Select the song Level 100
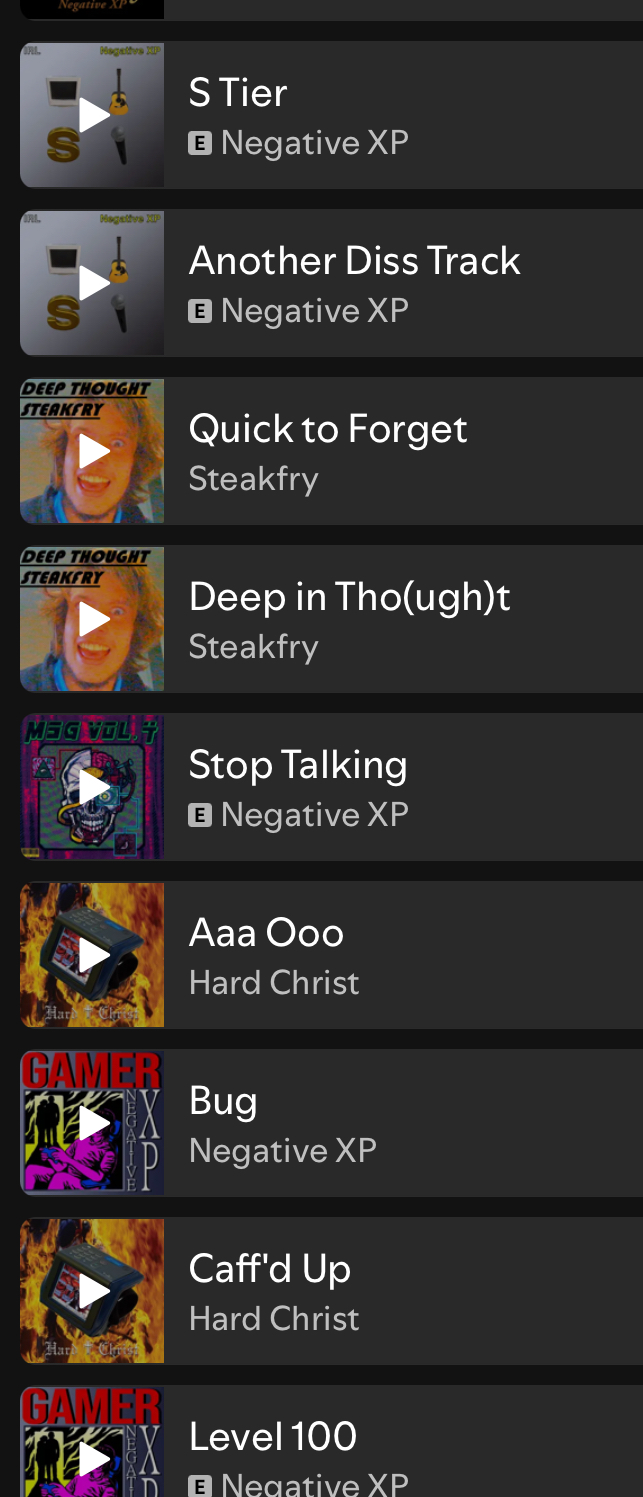Screen dimensions: 643x1497 point(272,1437)
